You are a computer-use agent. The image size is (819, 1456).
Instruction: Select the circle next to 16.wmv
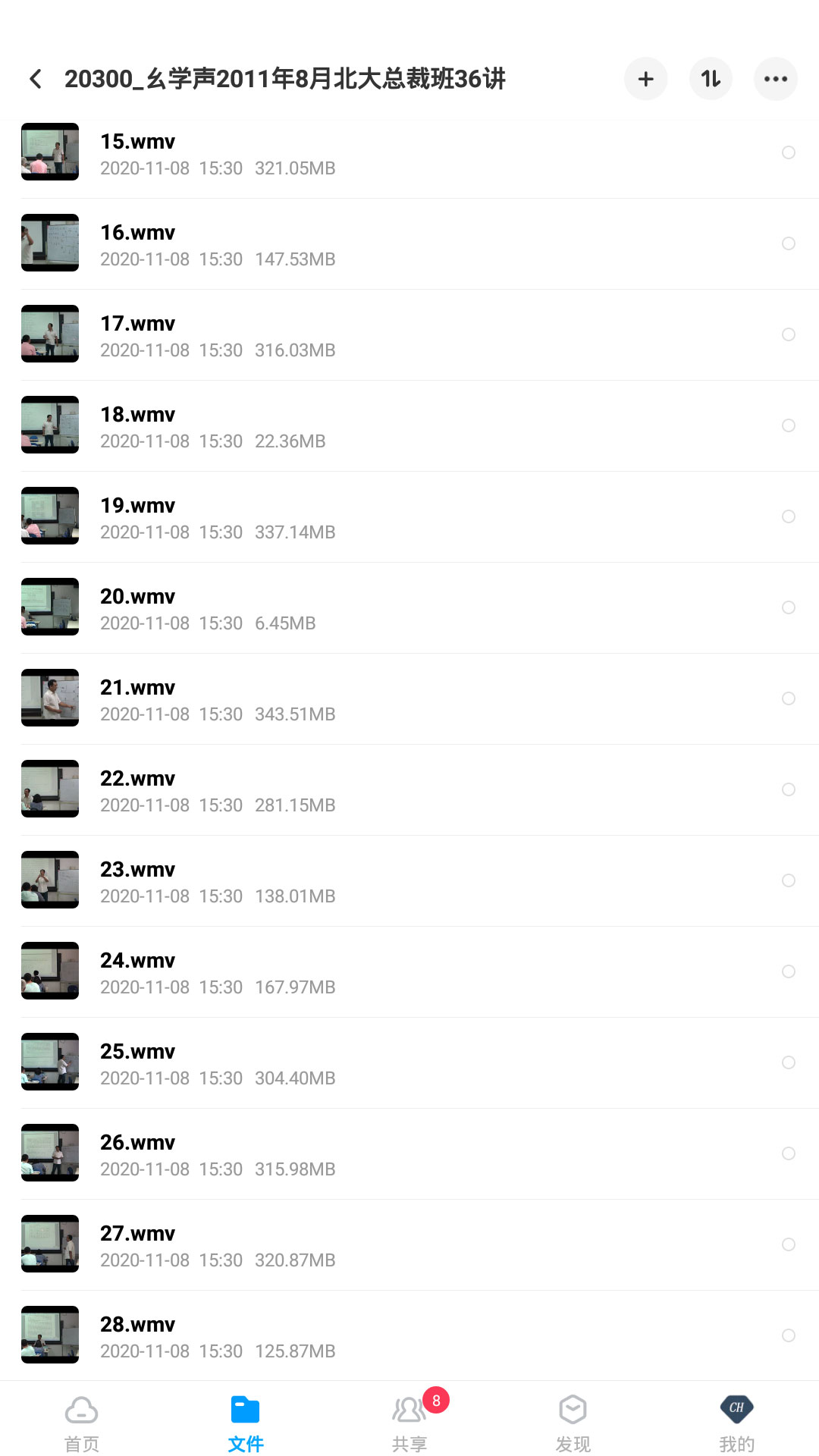tap(788, 243)
